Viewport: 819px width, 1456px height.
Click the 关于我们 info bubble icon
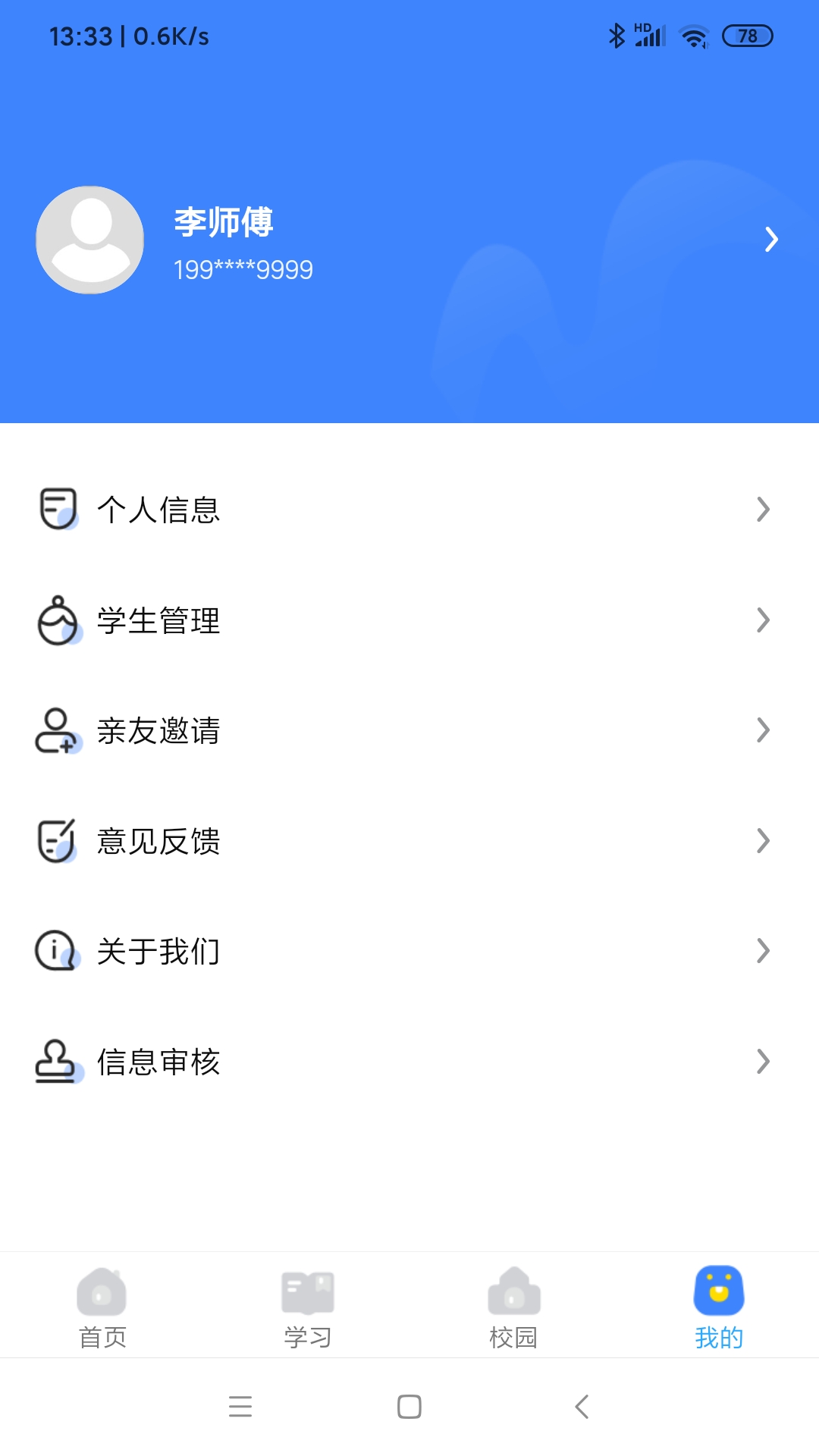click(x=57, y=950)
